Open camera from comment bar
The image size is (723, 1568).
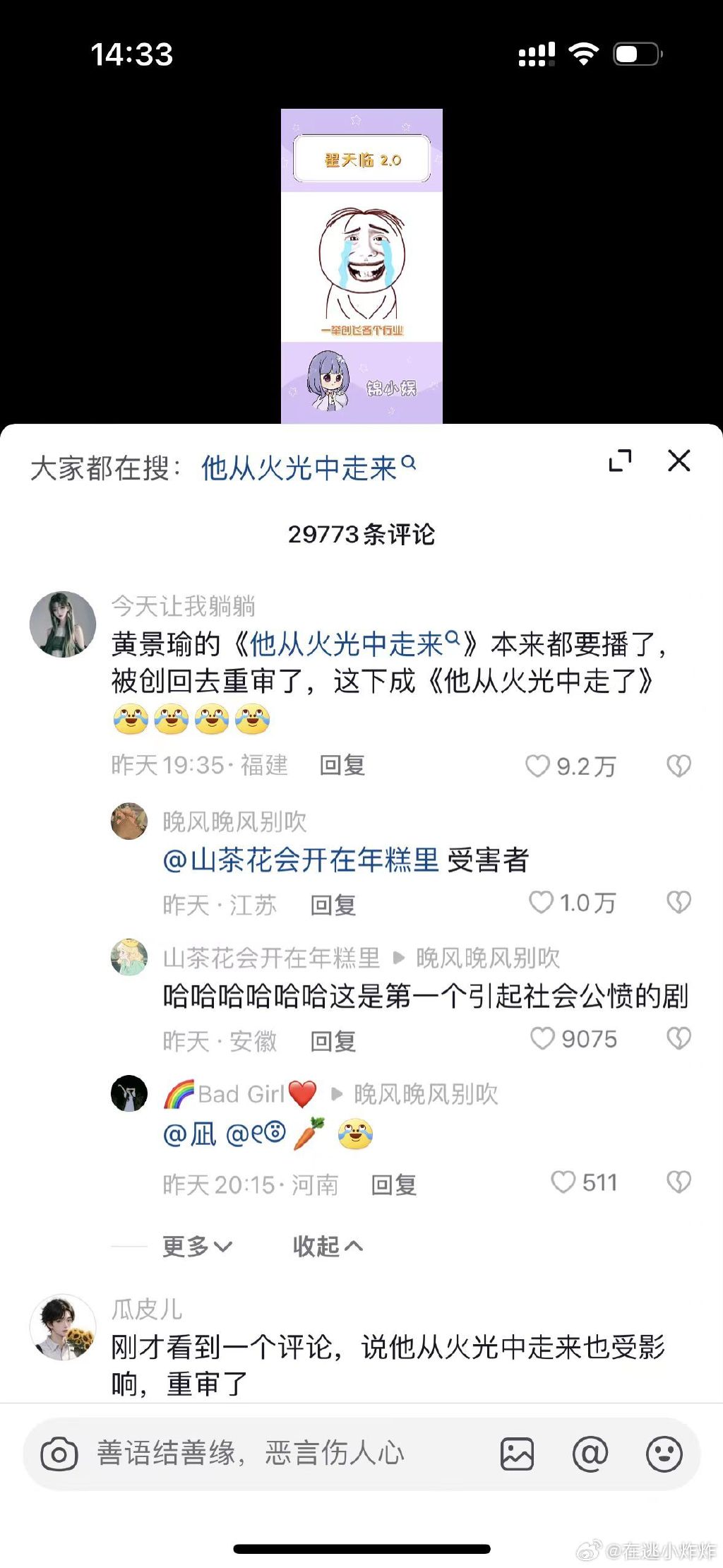click(x=59, y=1454)
